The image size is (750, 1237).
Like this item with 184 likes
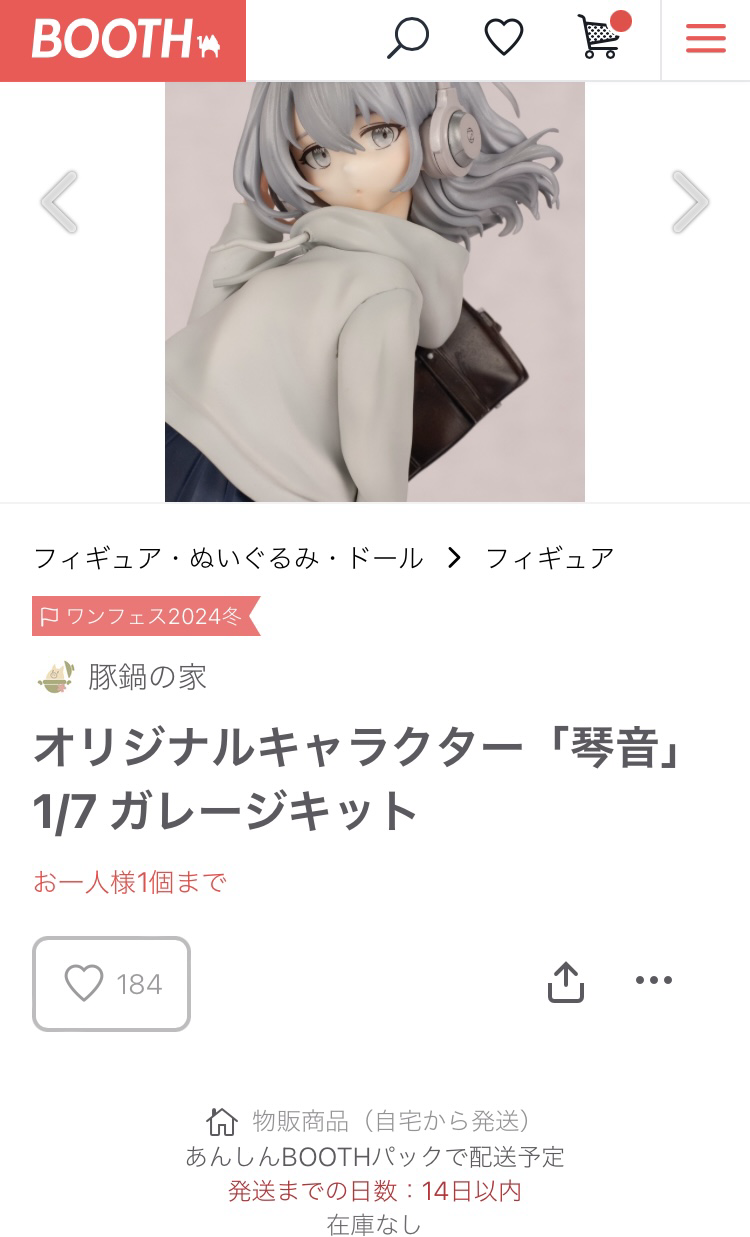(x=111, y=984)
